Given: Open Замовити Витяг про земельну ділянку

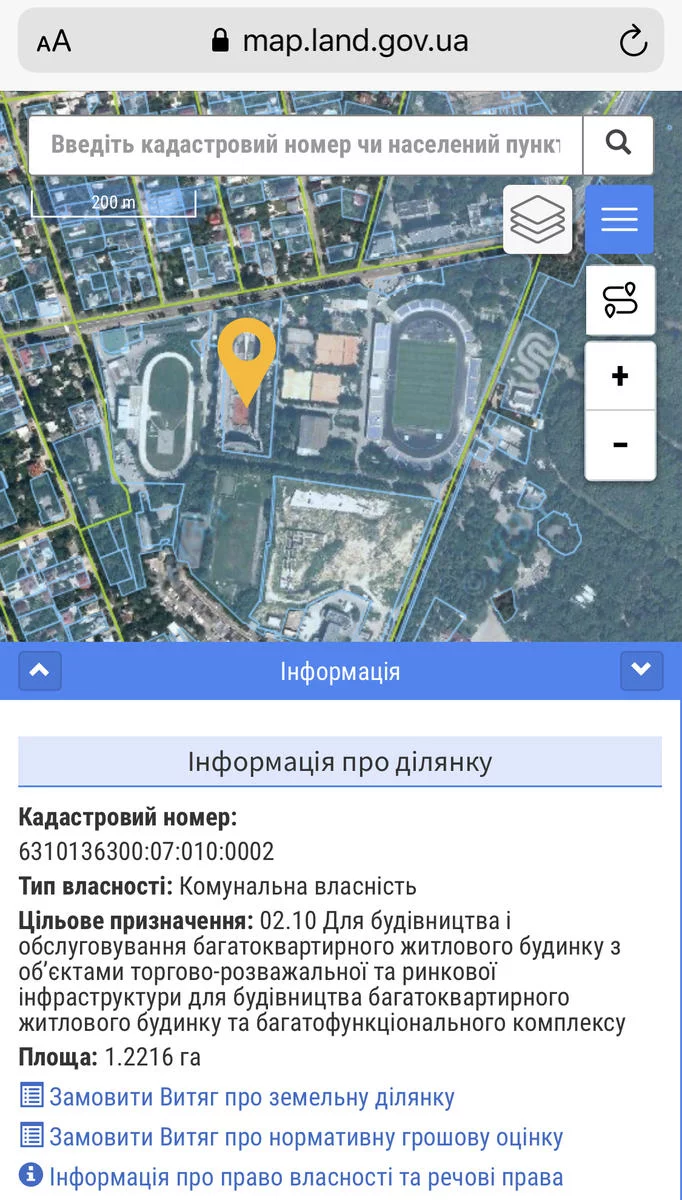Looking at the screenshot, I should (251, 1097).
